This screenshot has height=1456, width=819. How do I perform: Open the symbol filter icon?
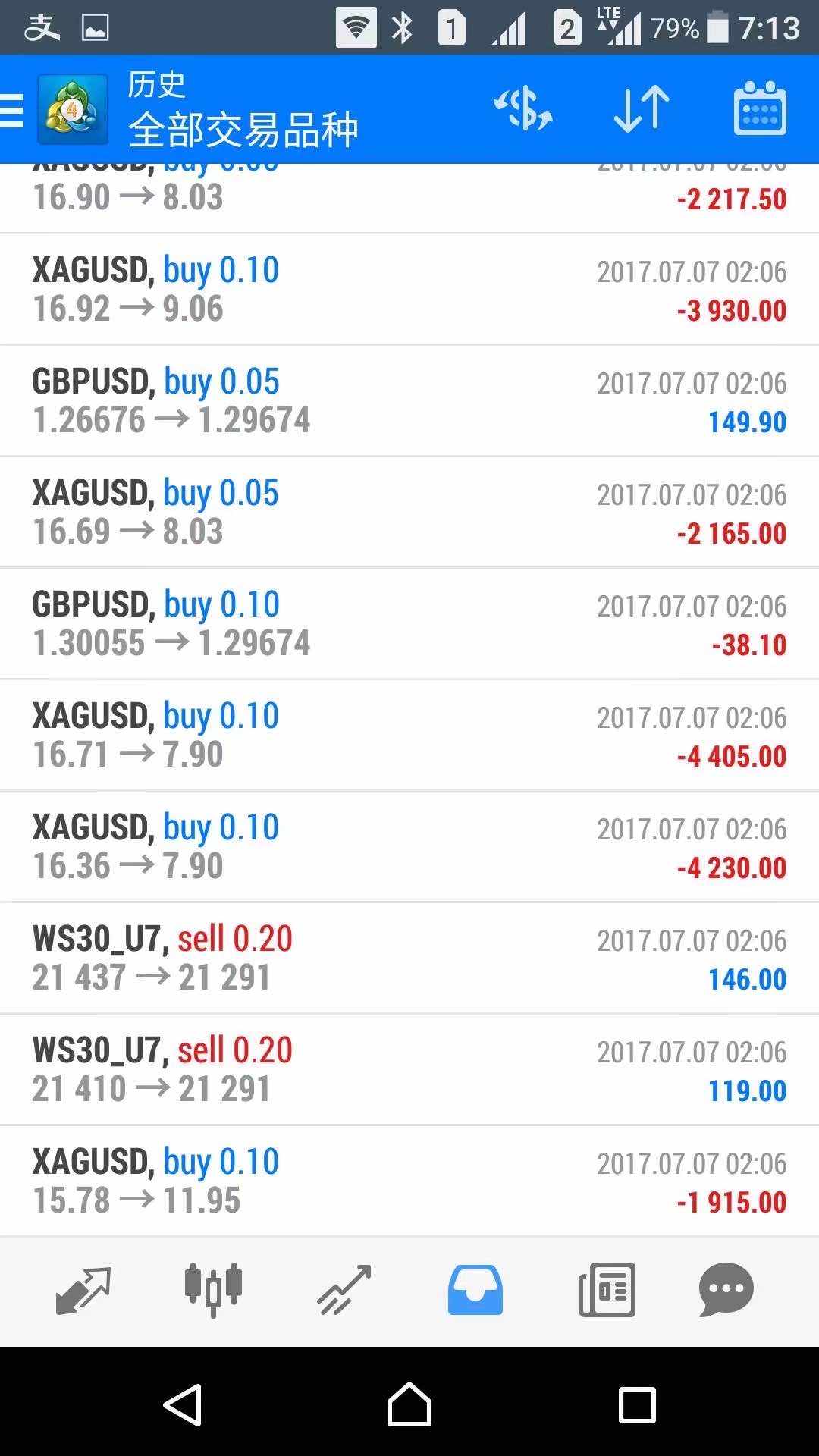(x=523, y=109)
